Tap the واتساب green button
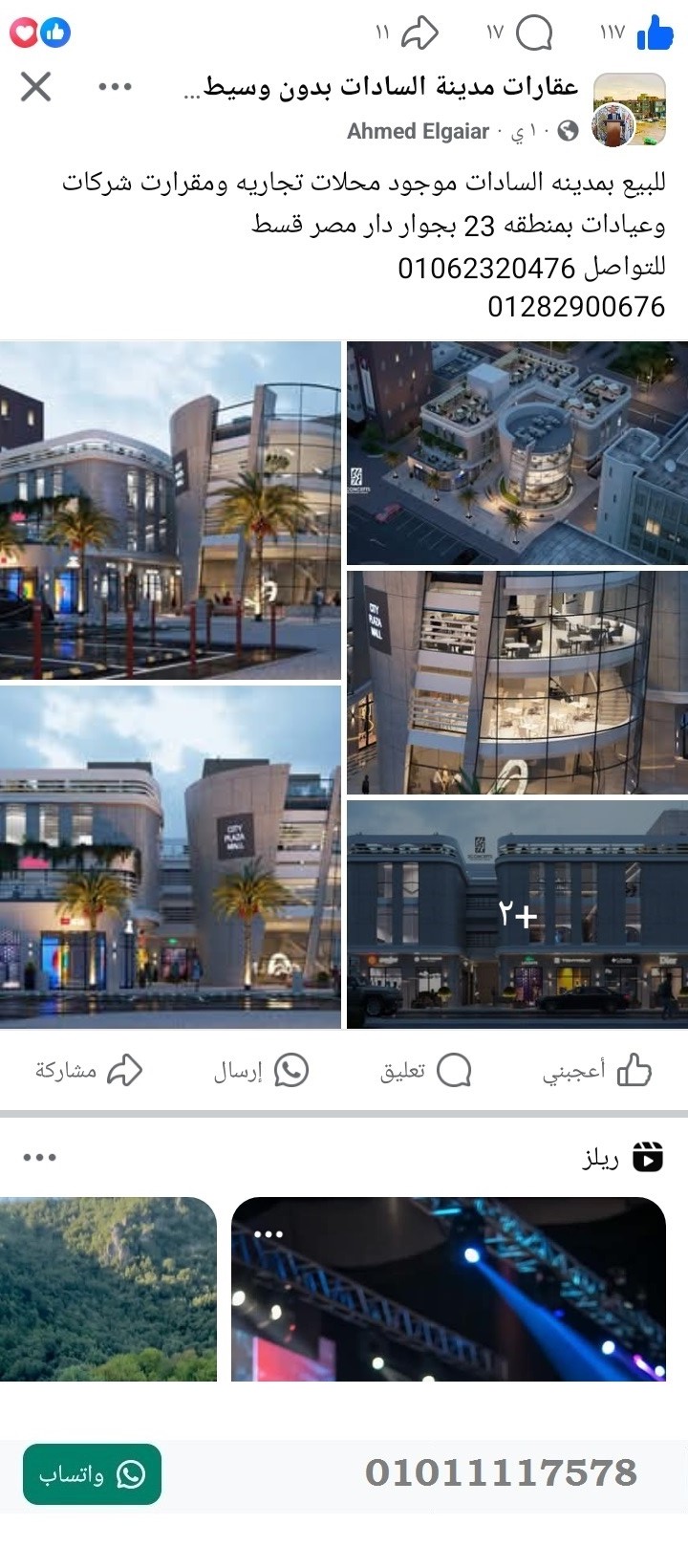Screen dimensions: 688x1568 click(x=91, y=1475)
